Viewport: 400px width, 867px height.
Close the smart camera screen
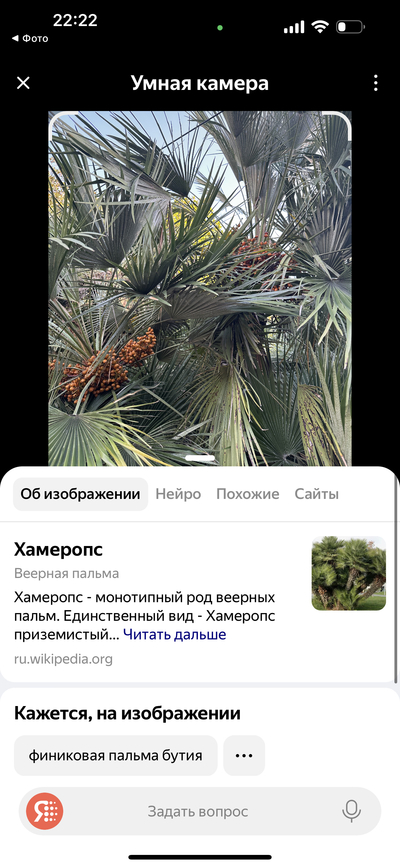tap(23, 83)
